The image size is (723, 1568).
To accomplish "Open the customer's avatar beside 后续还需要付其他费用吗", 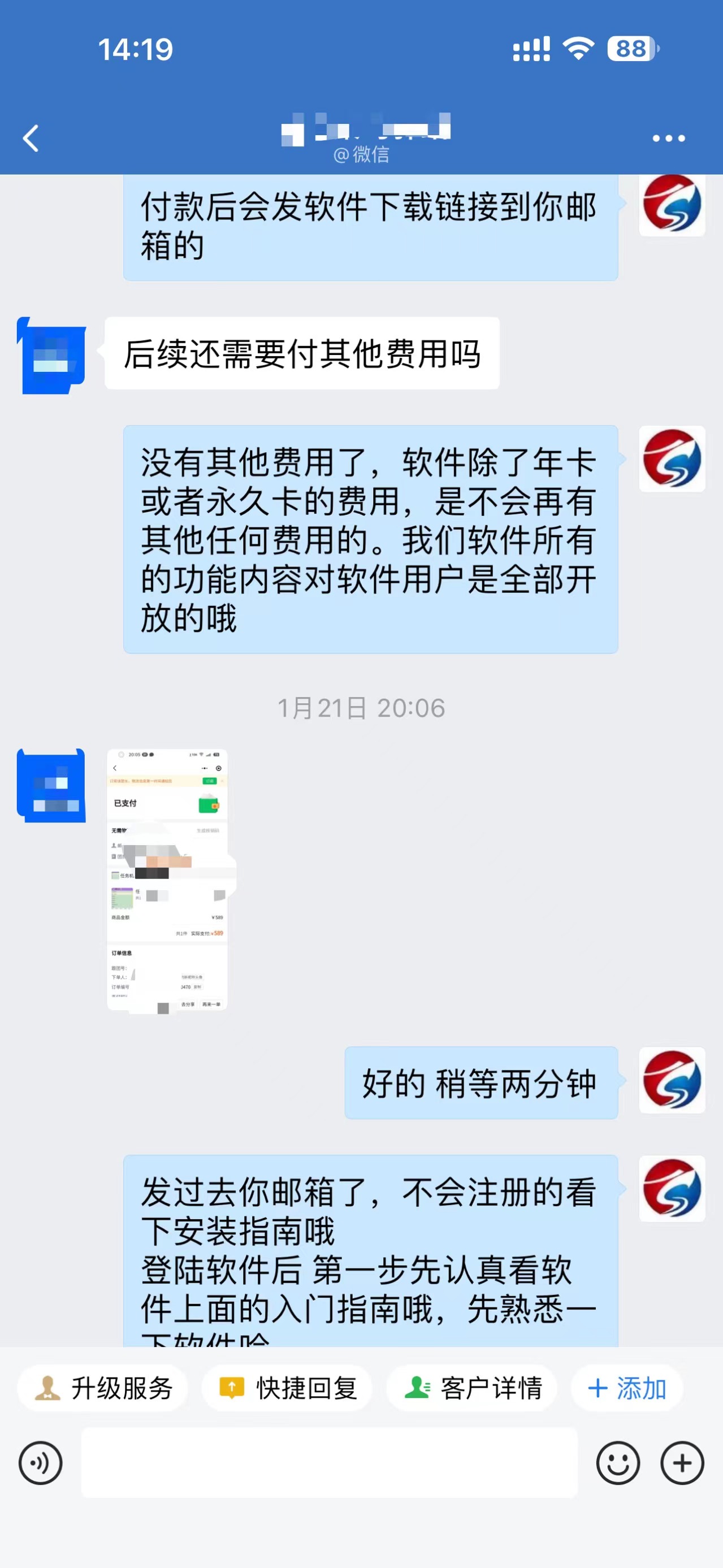I will (51, 356).
